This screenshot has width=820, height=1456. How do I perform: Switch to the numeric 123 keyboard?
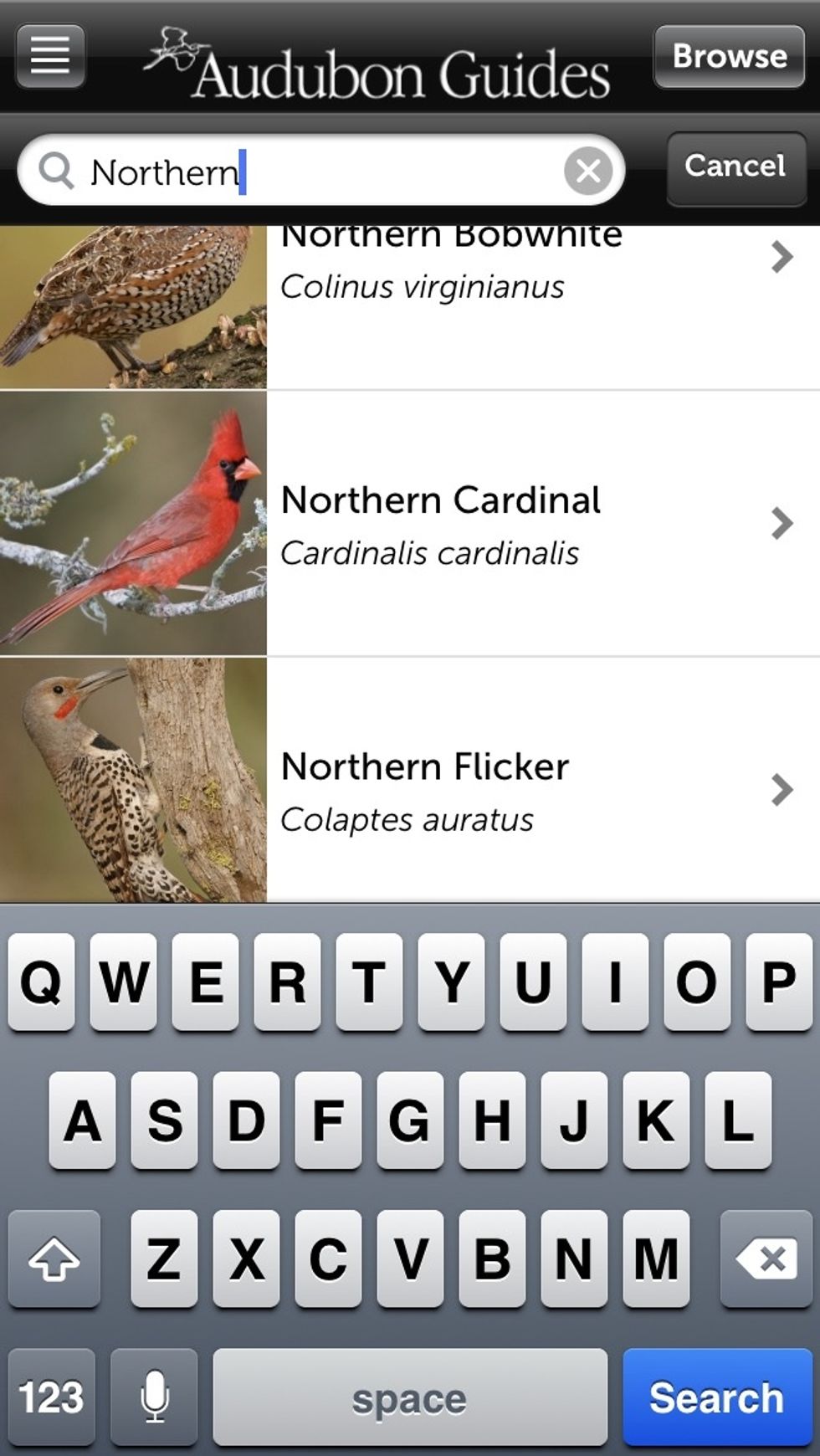click(52, 1396)
